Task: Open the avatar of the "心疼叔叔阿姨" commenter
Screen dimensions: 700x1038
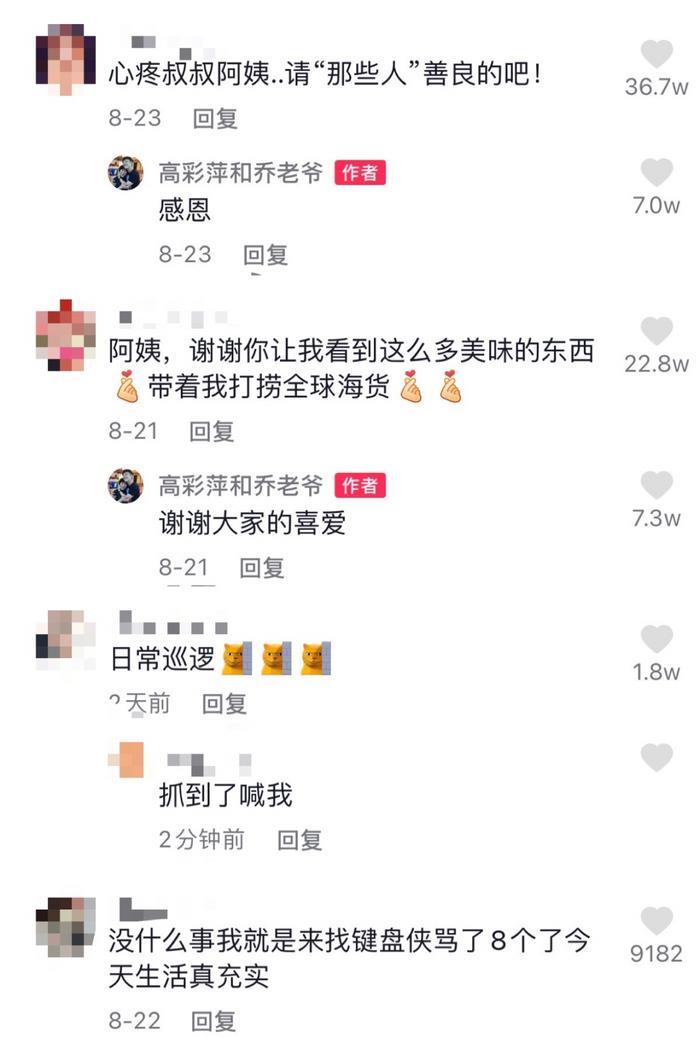Action: point(66,56)
